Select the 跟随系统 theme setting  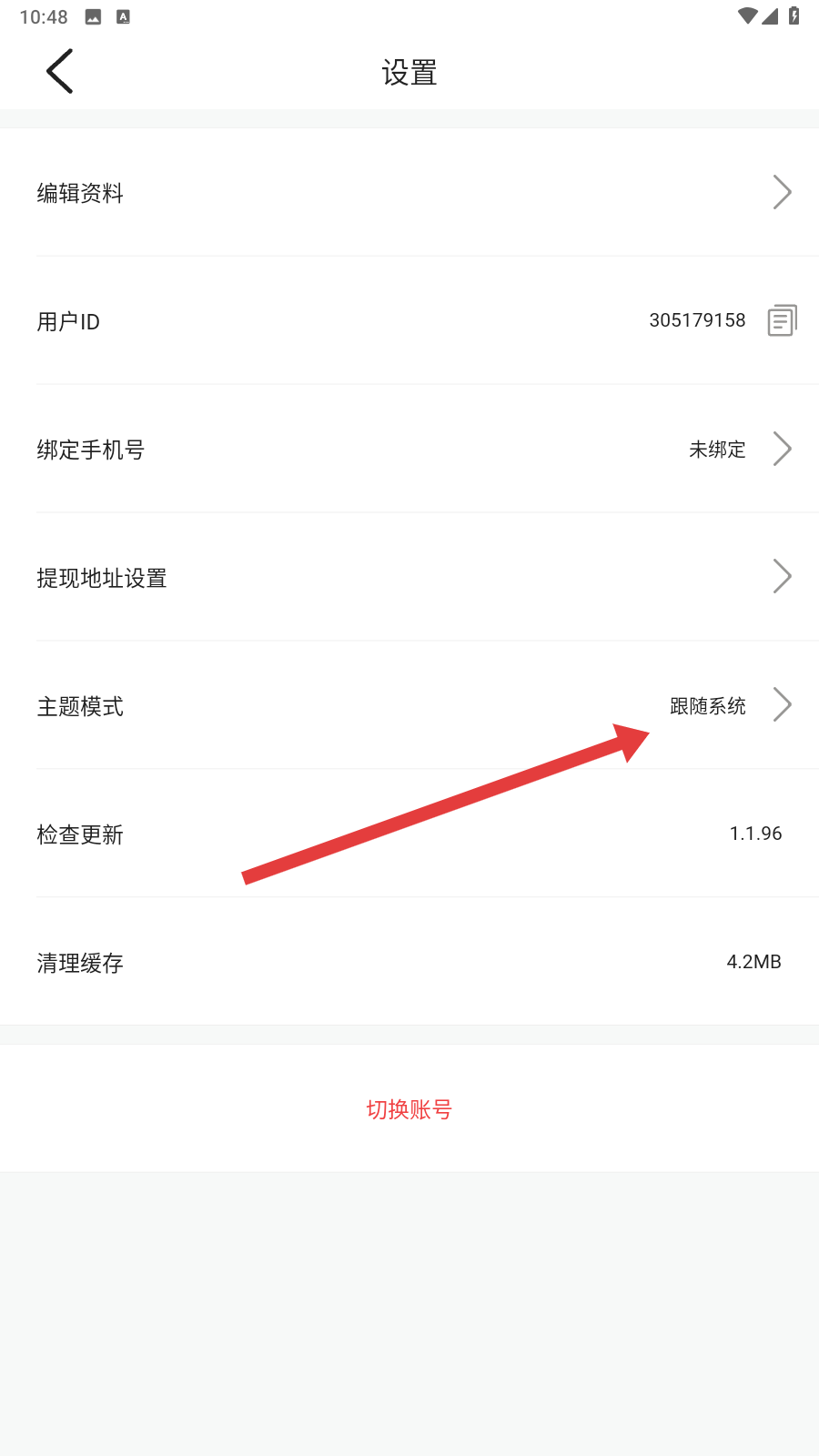pyautogui.click(x=707, y=705)
